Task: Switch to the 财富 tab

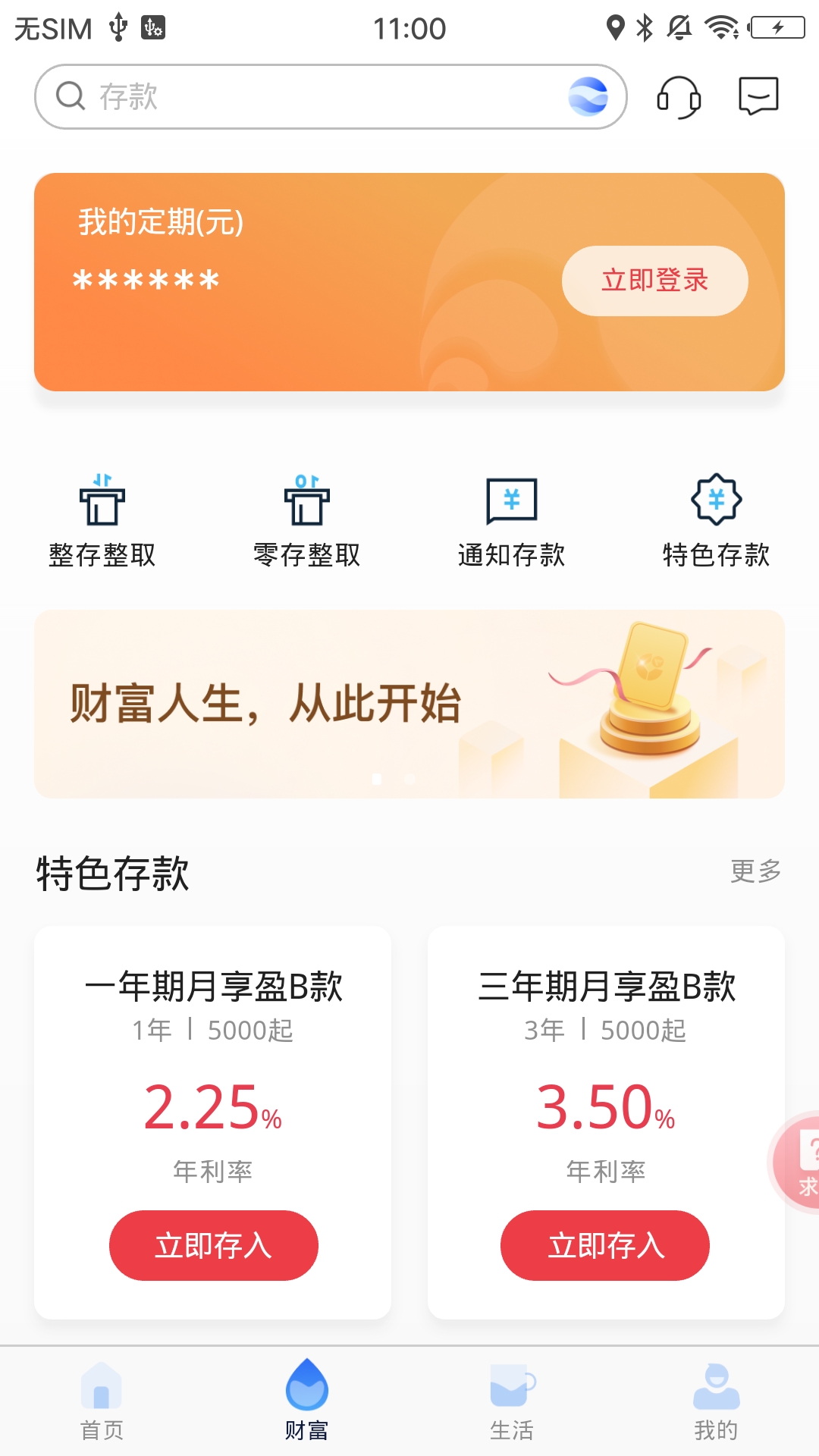Action: coord(307,1401)
